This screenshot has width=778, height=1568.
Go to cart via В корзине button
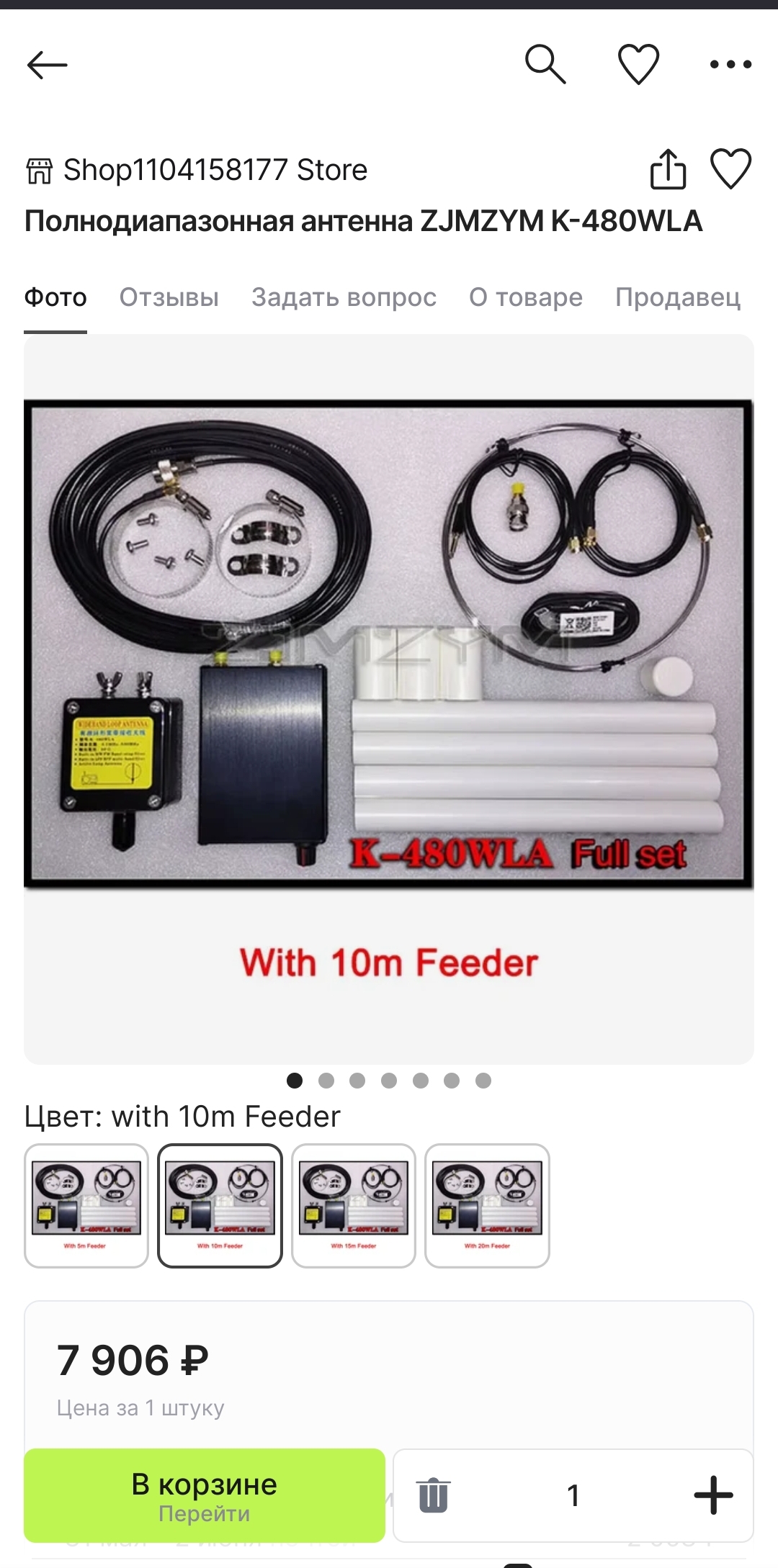click(205, 1495)
